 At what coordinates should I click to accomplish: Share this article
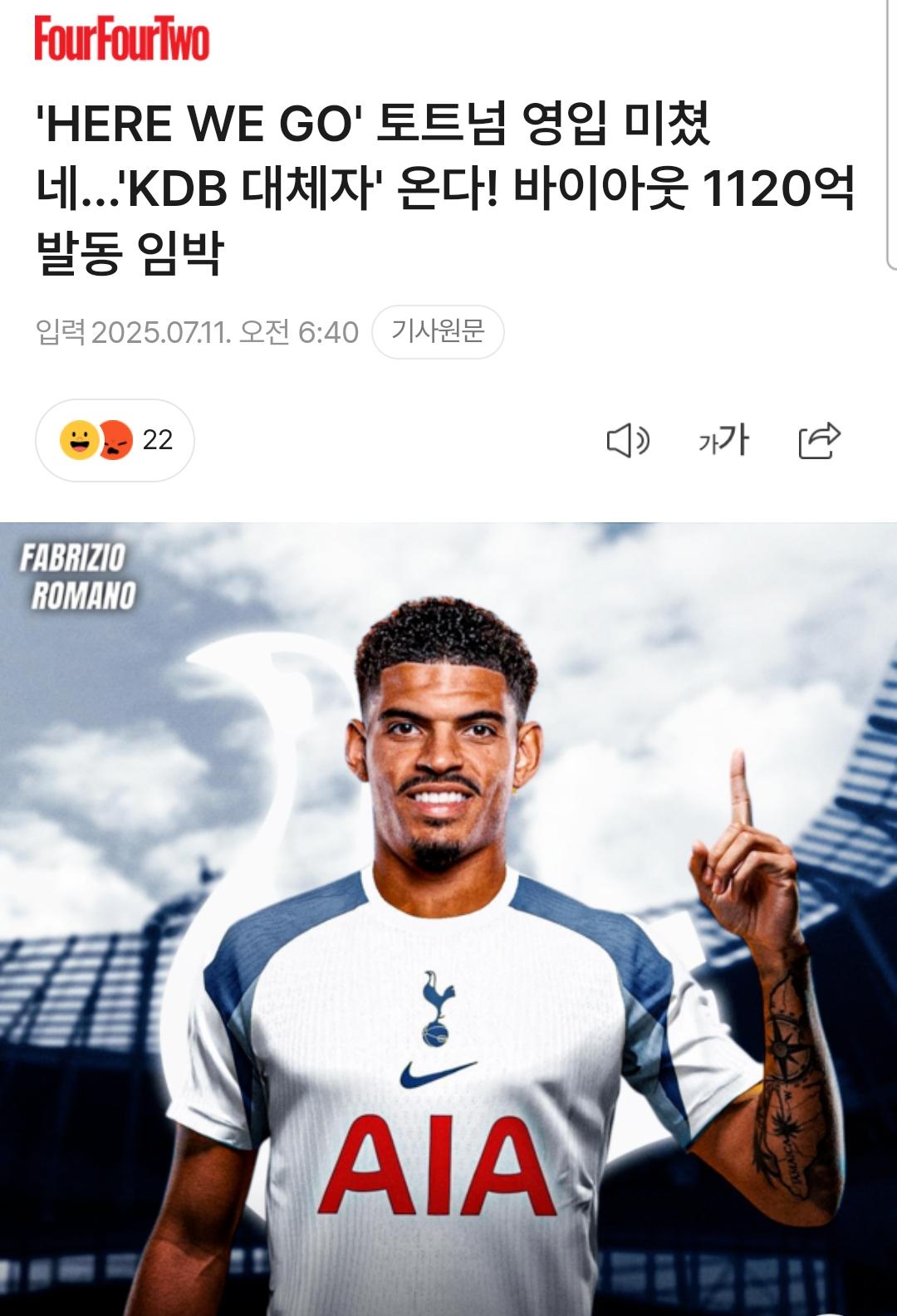pos(819,440)
